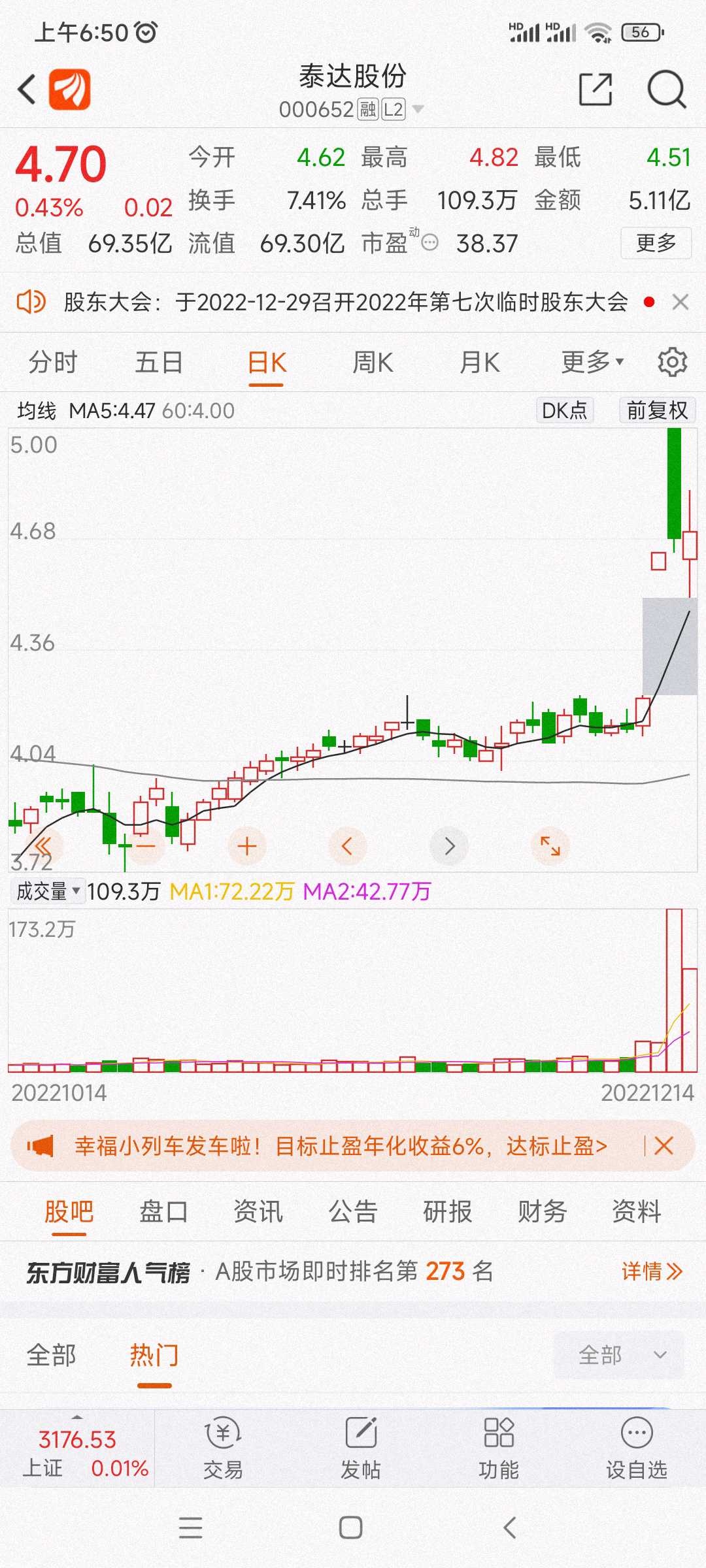Switch to the 公告 tab
Screen dimensions: 706x1568
(x=353, y=1211)
